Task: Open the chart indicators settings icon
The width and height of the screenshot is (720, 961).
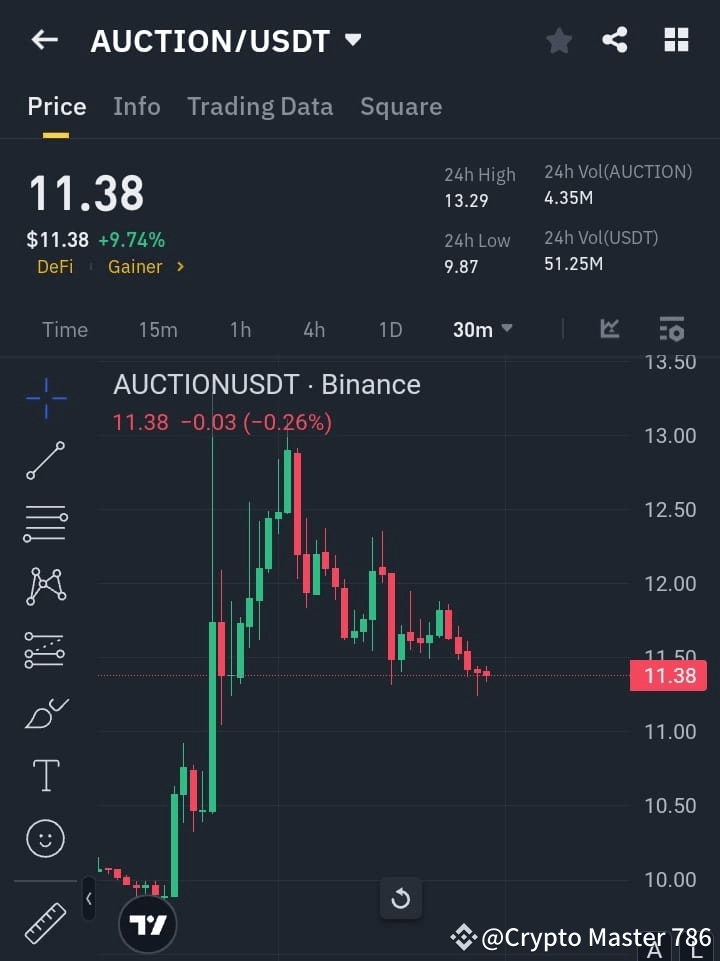Action: click(670, 329)
